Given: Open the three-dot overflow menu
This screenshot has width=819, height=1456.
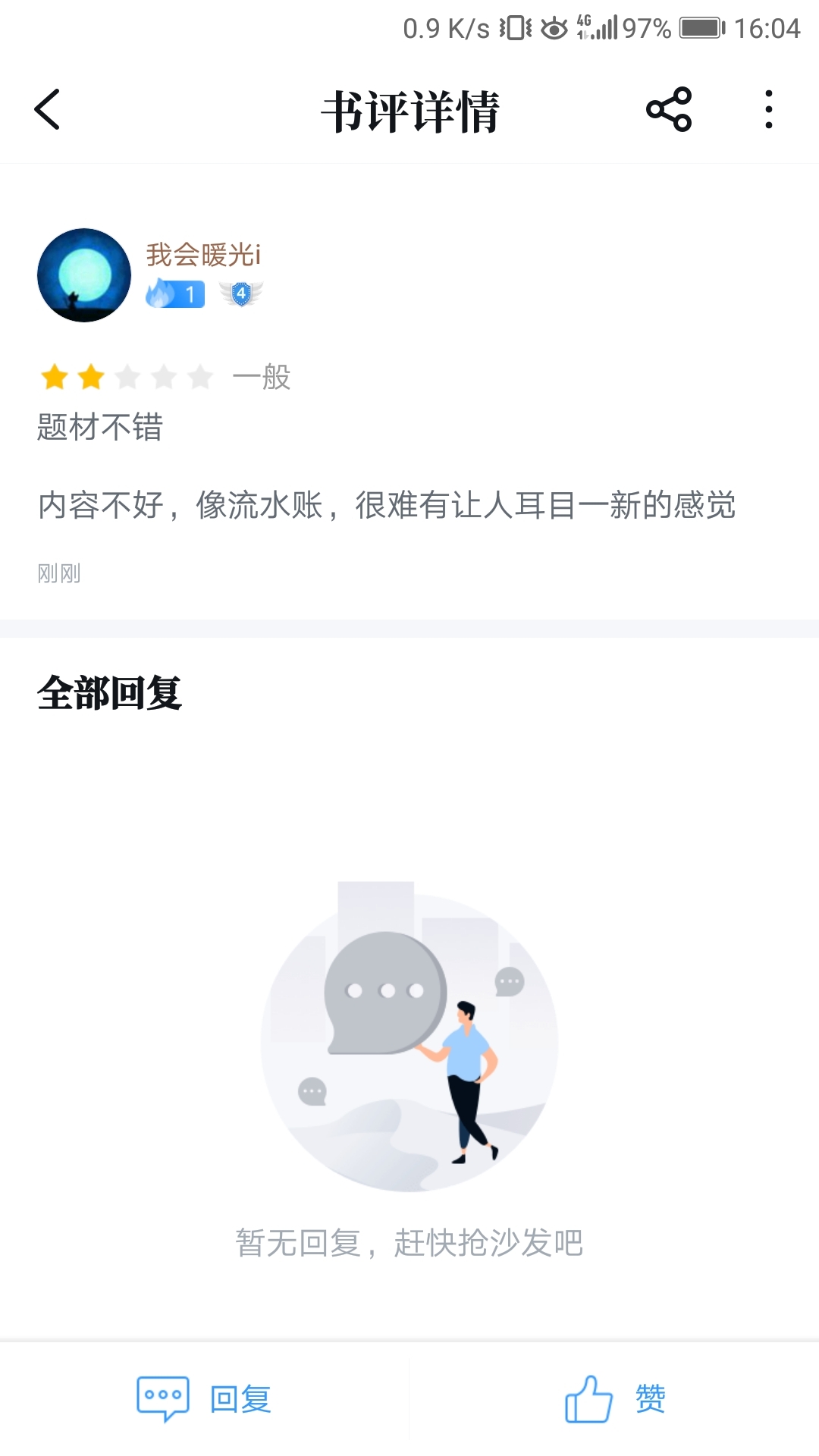Looking at the screenshot, I should point(768,110).
